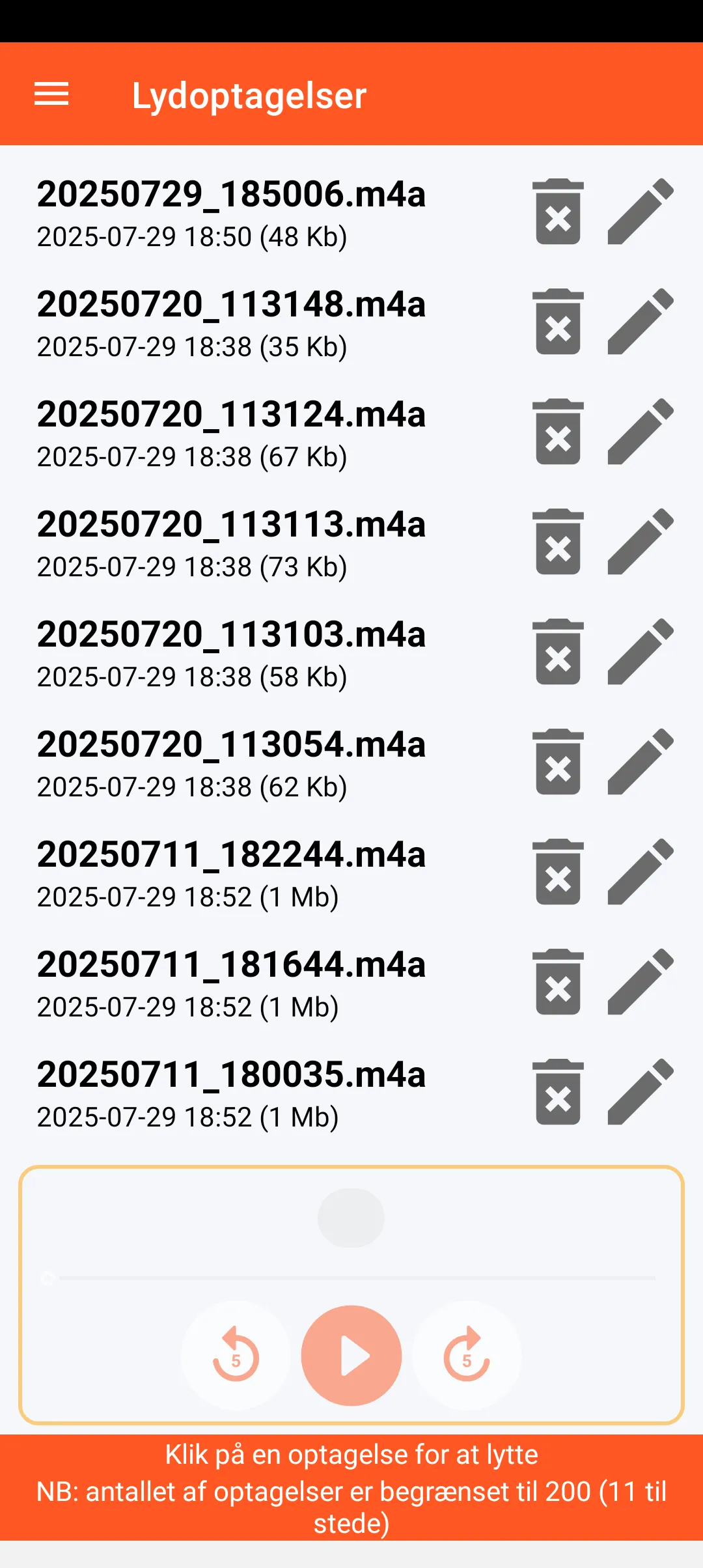The image size is (703, 1568).
Task: Delete recording 20250729_185006.m4a
Action: click(558, 212)
